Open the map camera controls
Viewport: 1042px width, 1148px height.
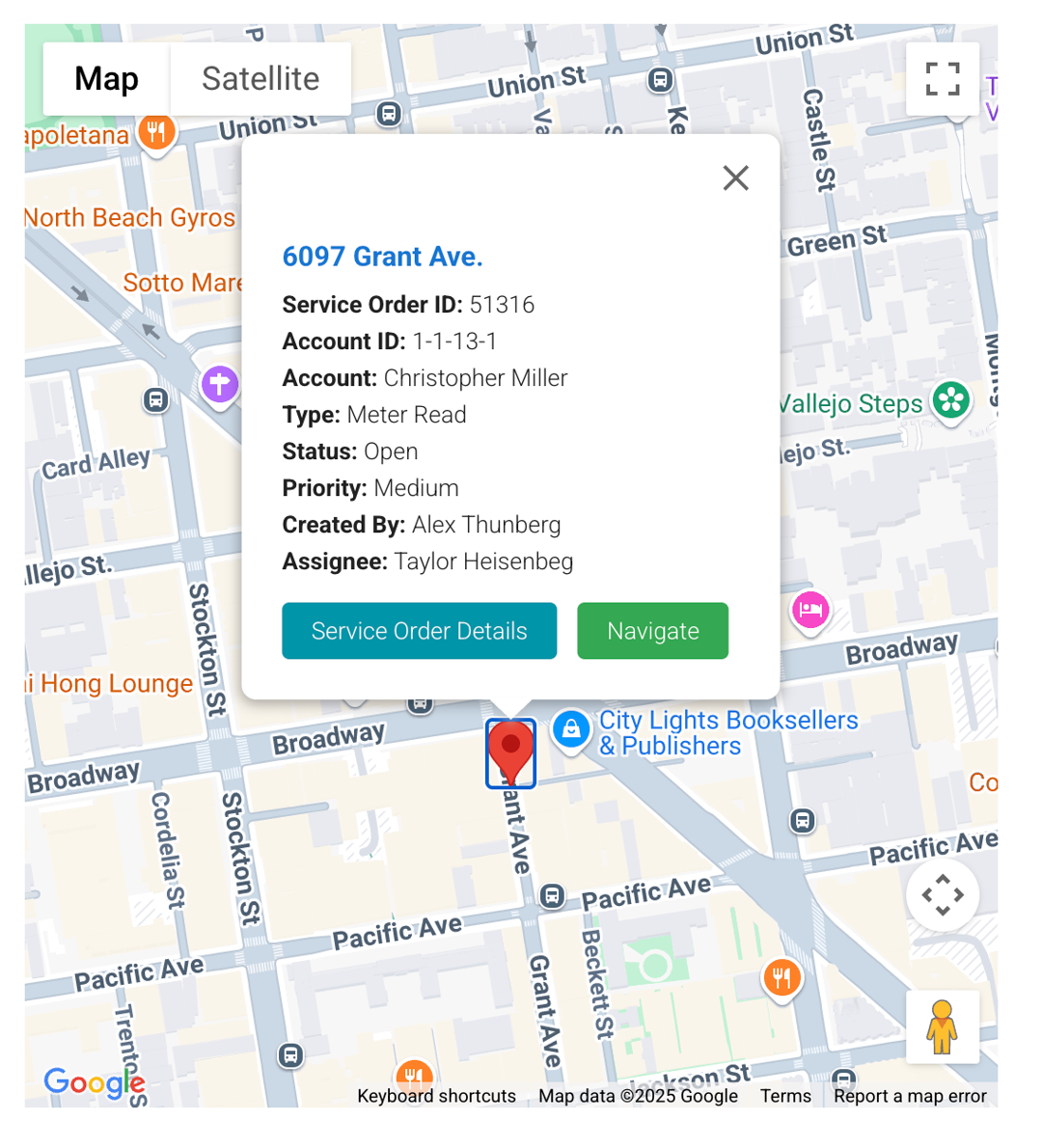[942, 895]
